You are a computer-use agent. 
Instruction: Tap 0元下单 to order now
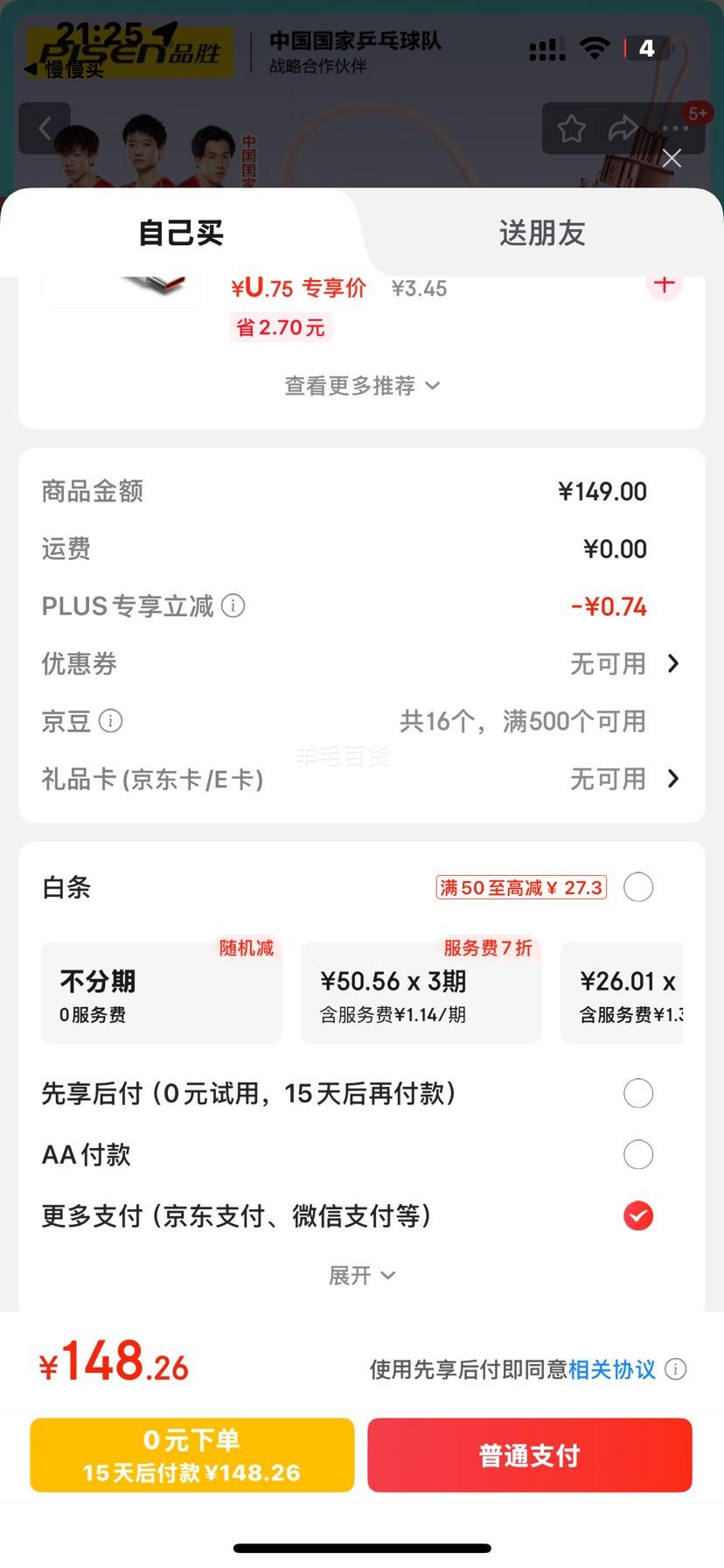(191, 1454)
